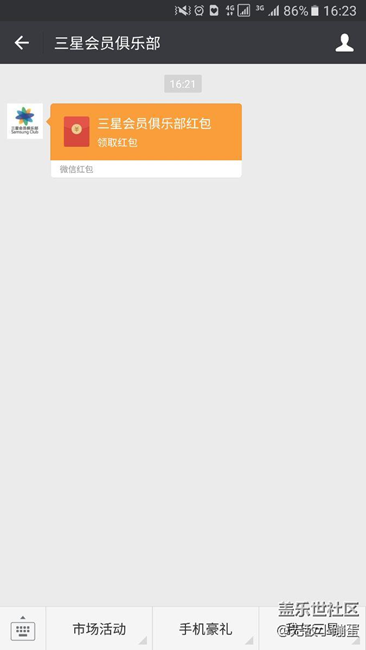Switch to keyboard input mode

click(23, 628)
